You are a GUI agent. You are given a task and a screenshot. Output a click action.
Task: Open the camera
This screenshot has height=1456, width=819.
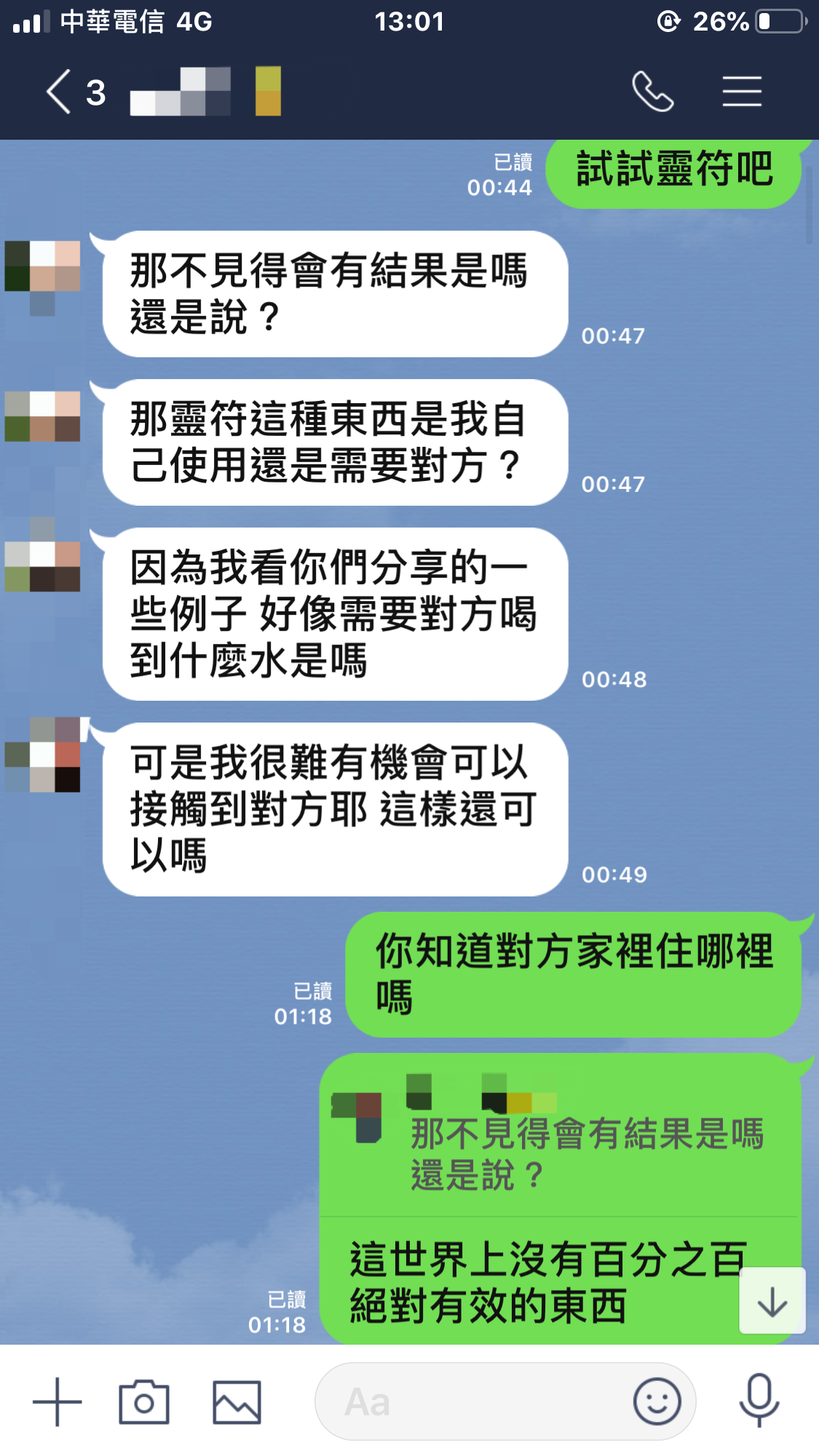pos(144,1401)
